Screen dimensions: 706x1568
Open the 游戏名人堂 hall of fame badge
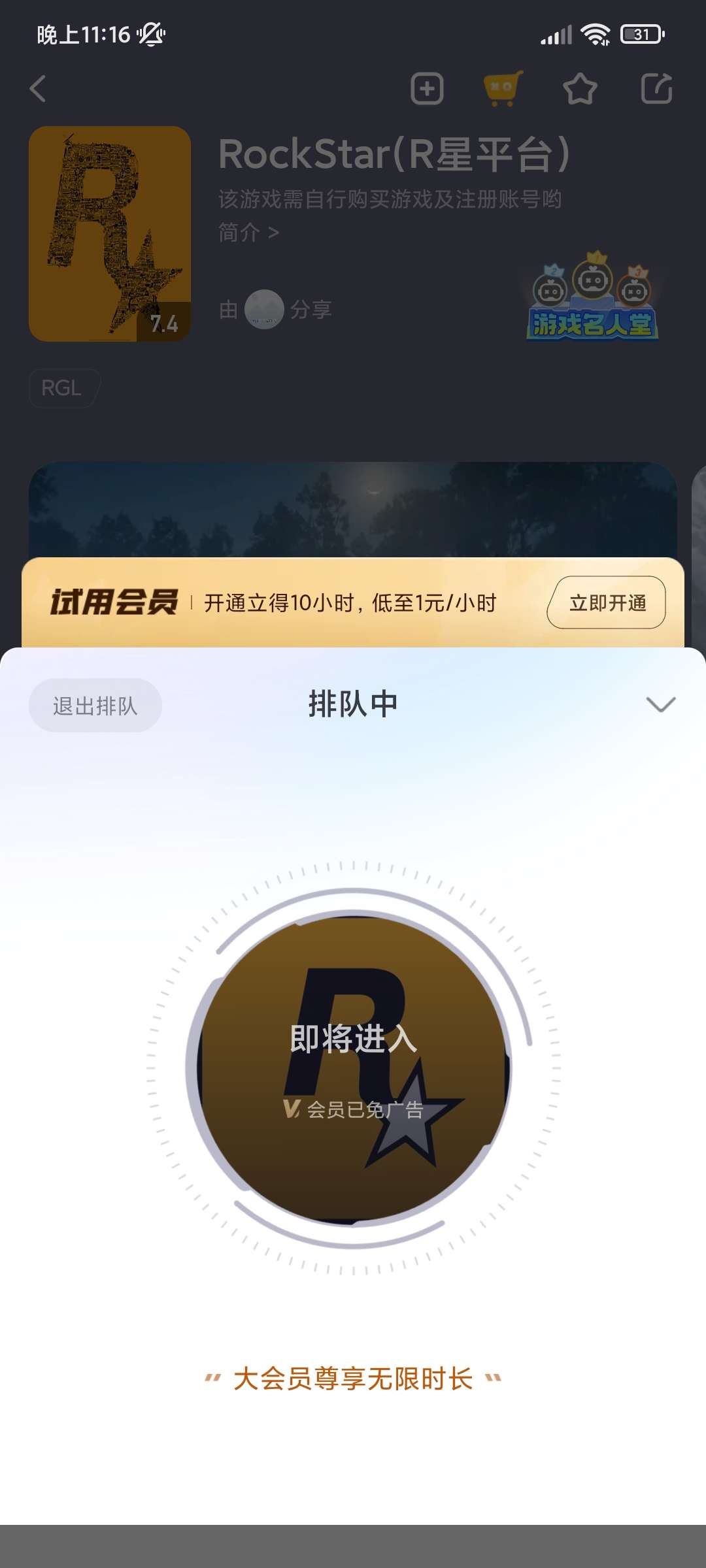[592, 297]
